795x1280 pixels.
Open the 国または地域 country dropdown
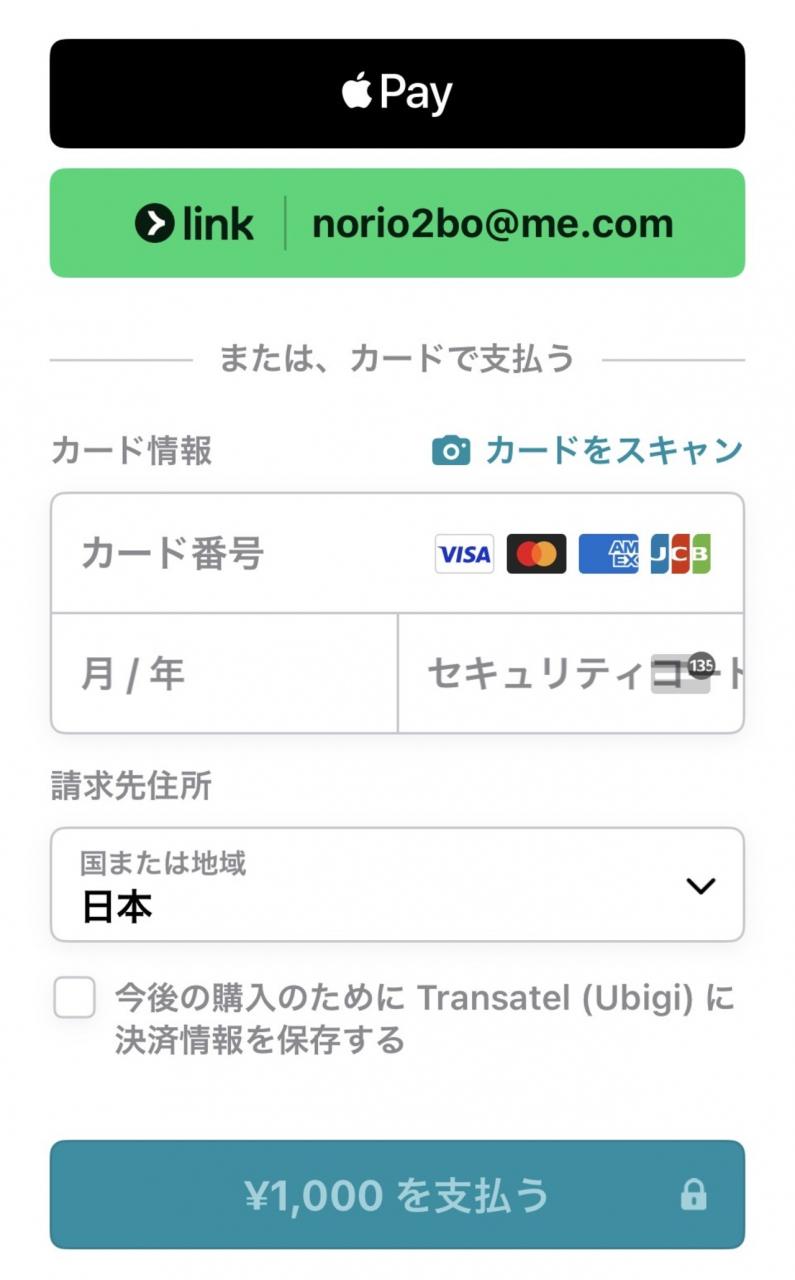[397, 885]
